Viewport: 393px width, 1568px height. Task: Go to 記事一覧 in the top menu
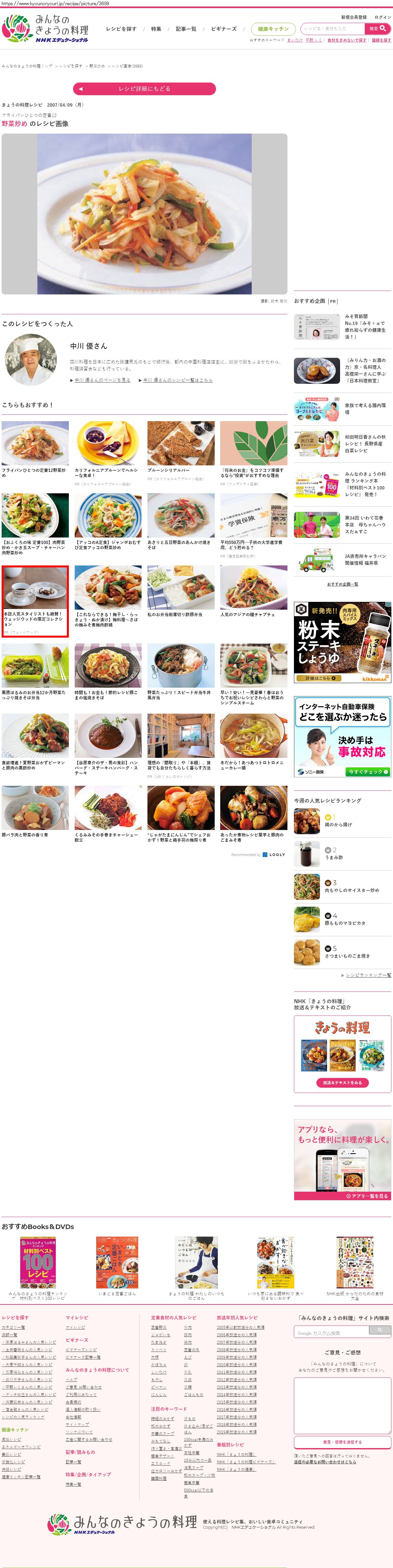tap(186, 29)
